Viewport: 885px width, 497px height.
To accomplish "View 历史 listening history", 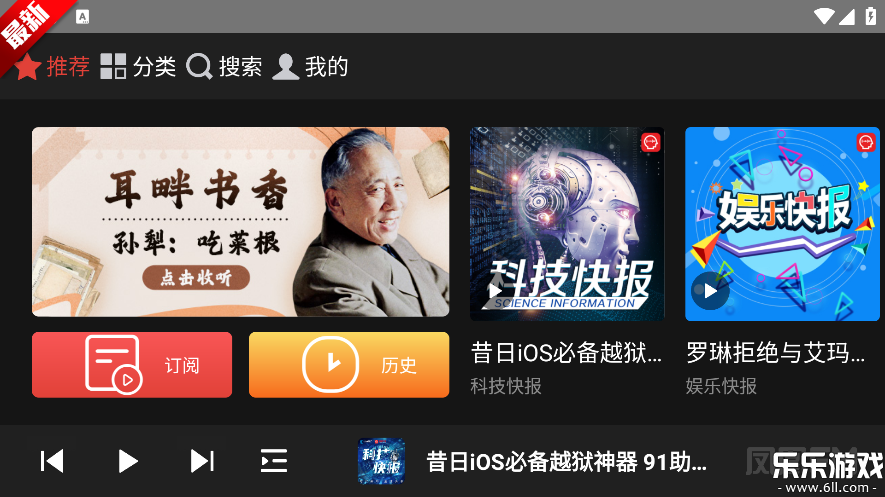I will coord(348,365).
